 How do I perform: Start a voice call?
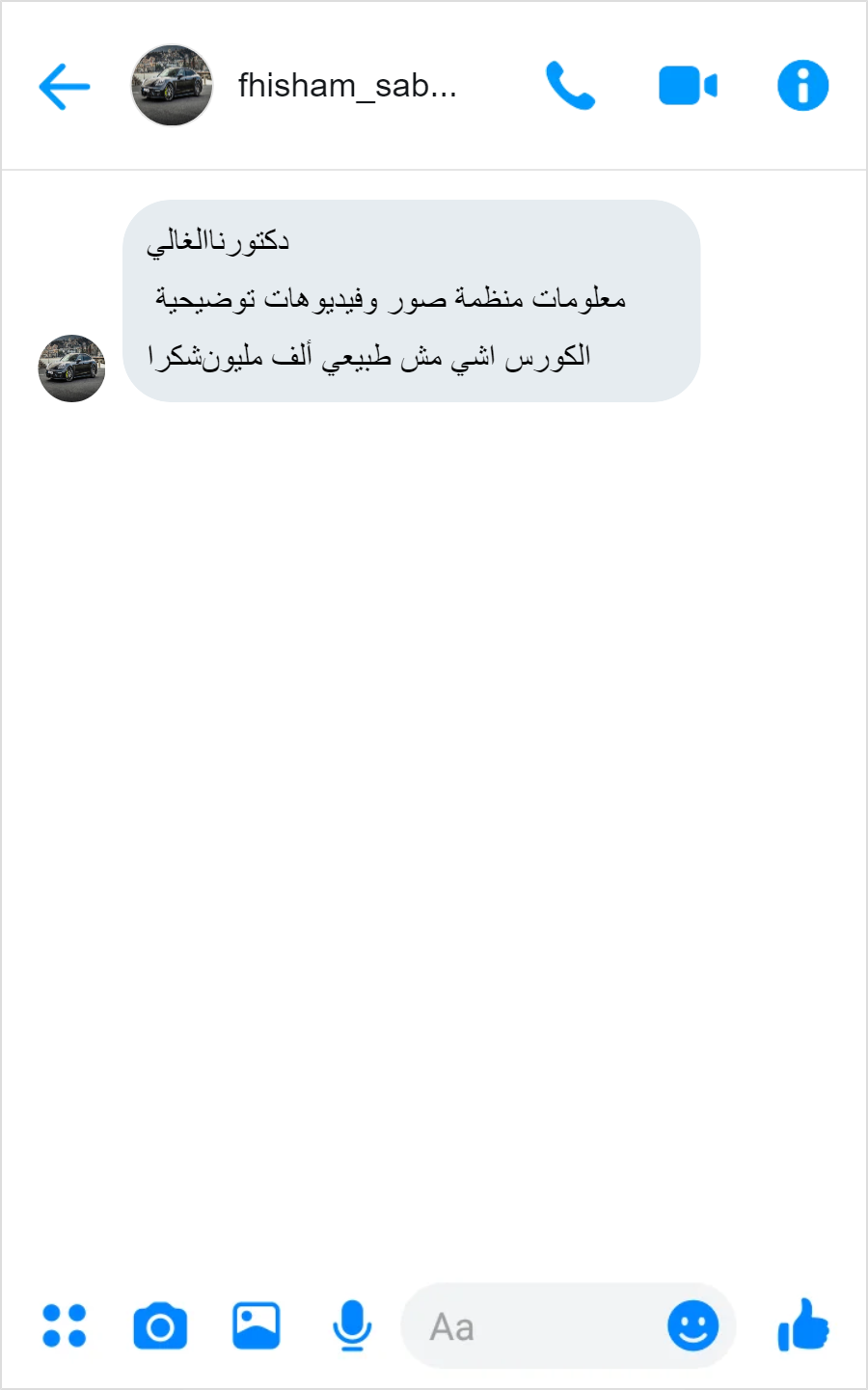coord(570,86)
